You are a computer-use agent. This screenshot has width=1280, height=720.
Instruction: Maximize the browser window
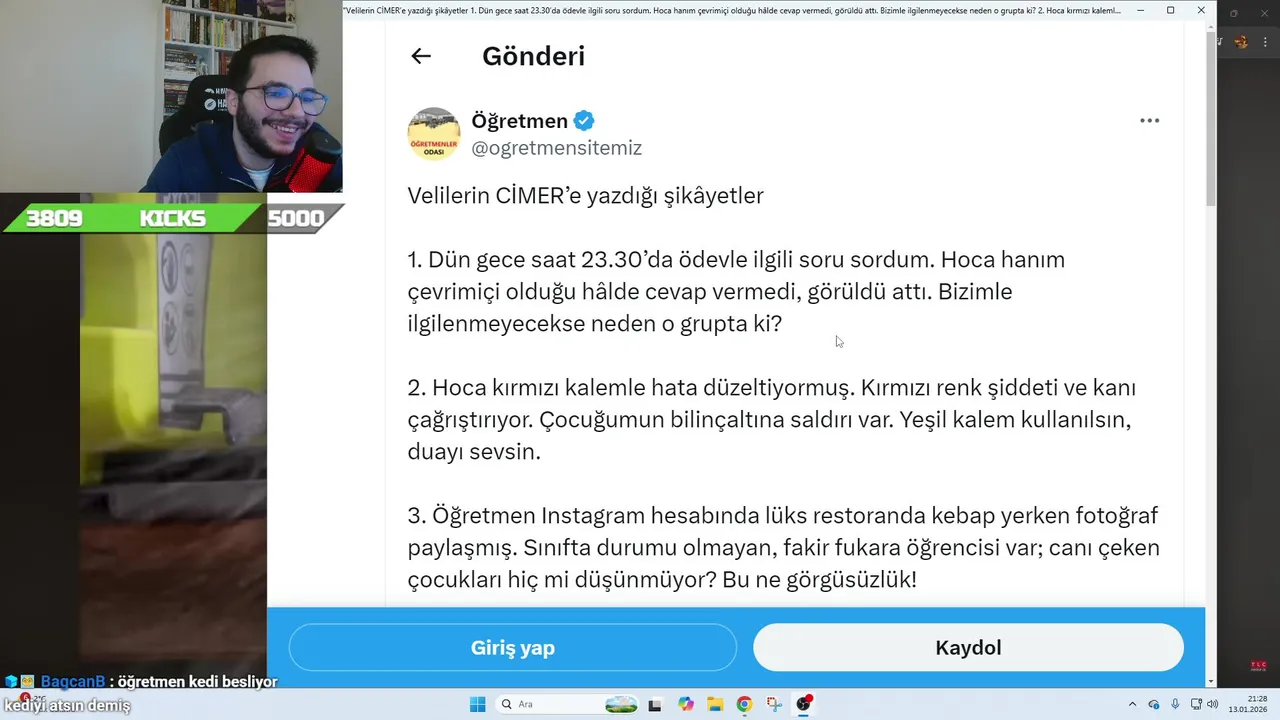coord(1171,10)
